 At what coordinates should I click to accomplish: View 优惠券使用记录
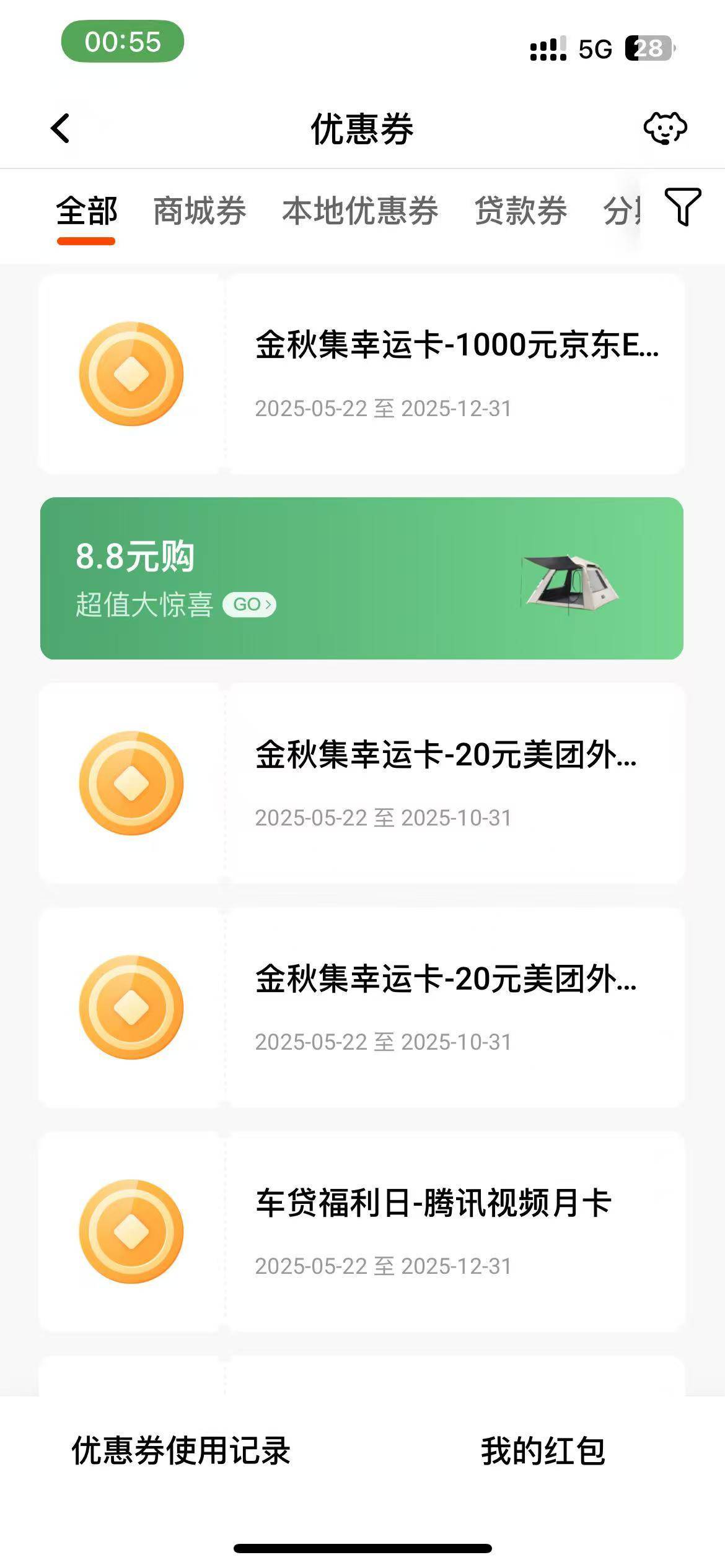click(181, 1450)
